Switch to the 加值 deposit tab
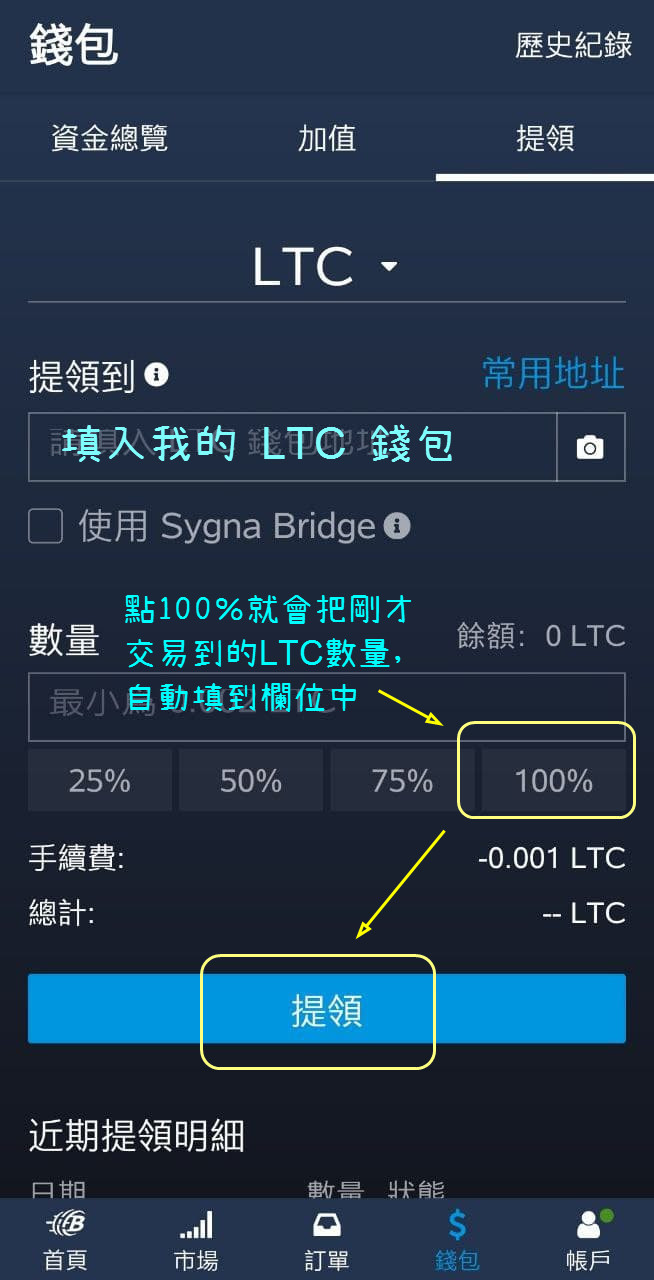The height and width of the screenshot is (1280, 654). point(327,138)
